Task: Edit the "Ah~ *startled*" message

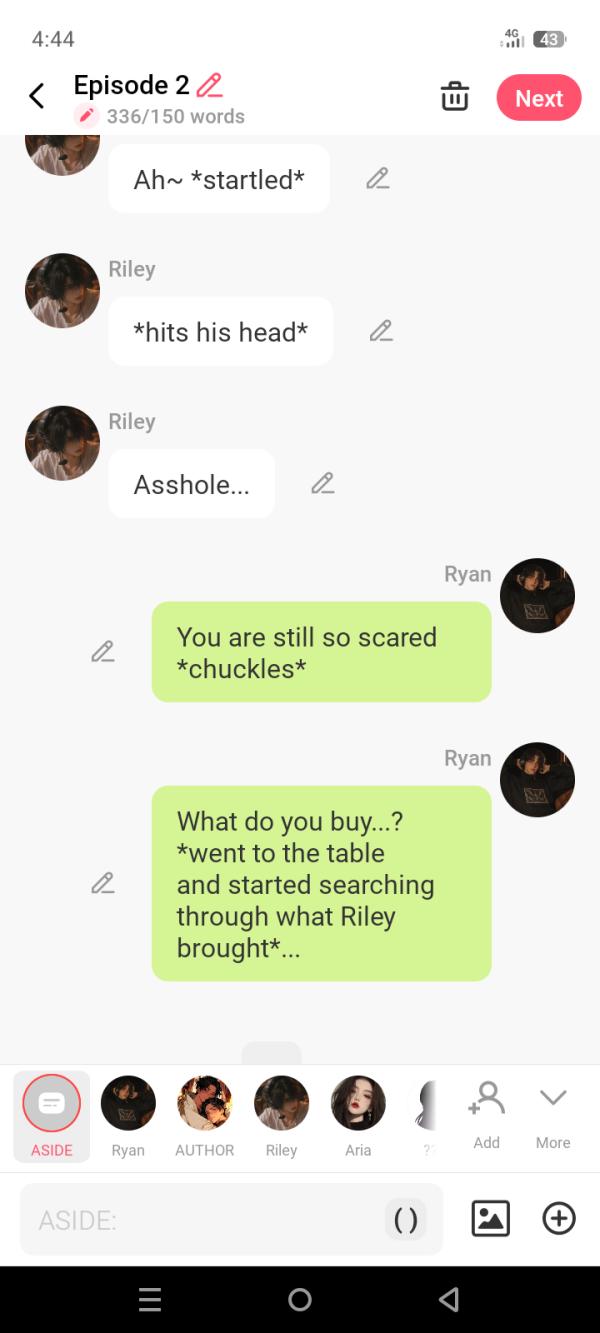Action: (377, 179)
